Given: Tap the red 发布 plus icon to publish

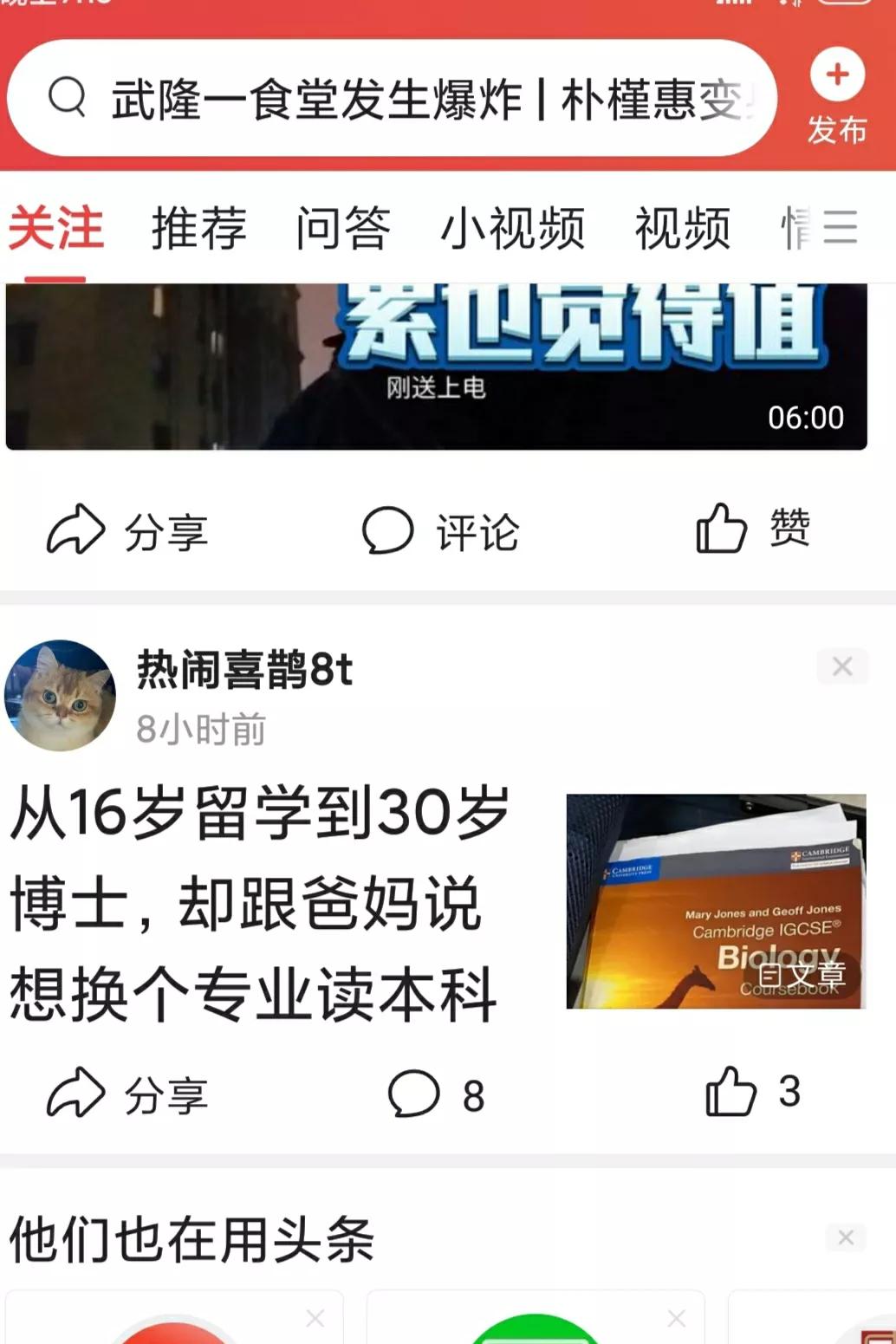Looking at the screenshot, I should (x=834, y=78).
